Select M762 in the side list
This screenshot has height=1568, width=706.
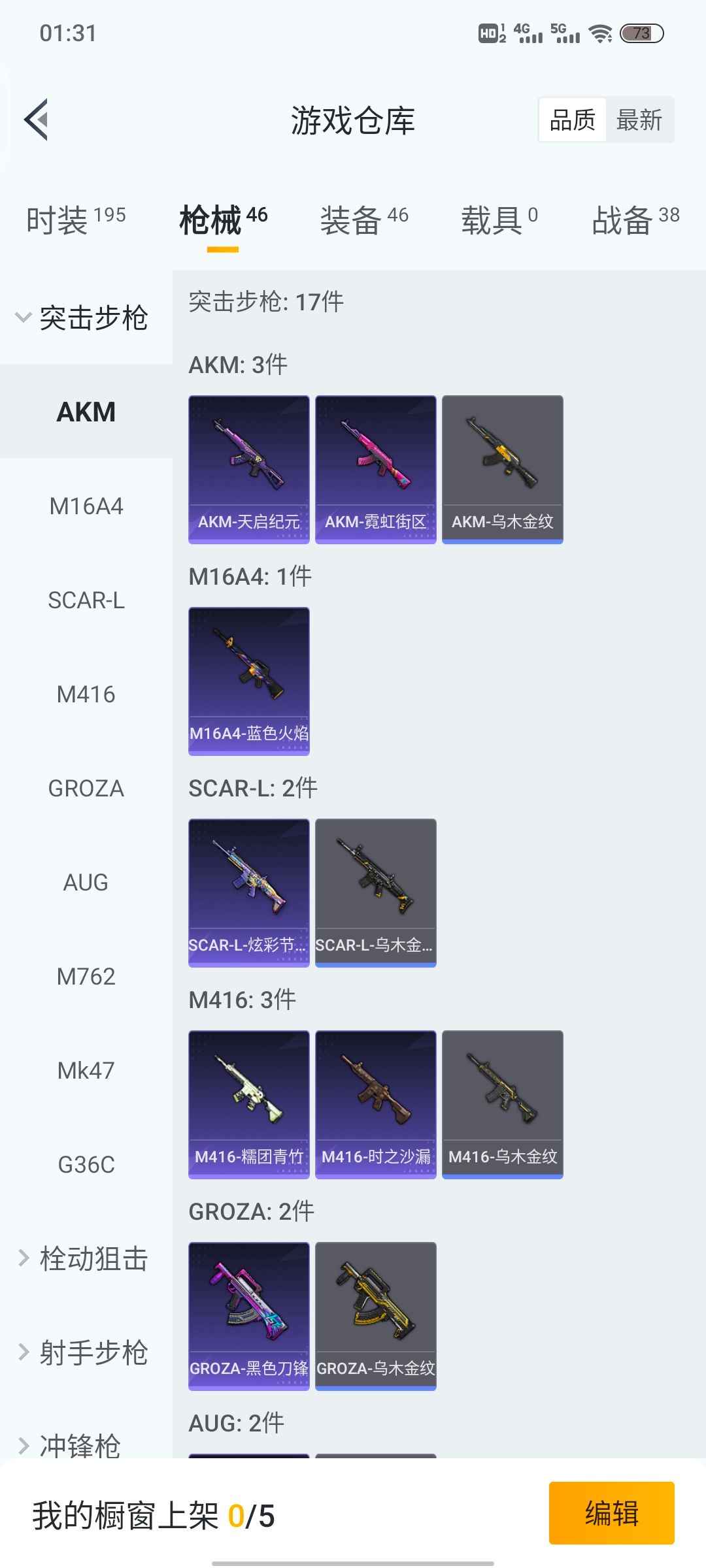[x=86, y=977]
